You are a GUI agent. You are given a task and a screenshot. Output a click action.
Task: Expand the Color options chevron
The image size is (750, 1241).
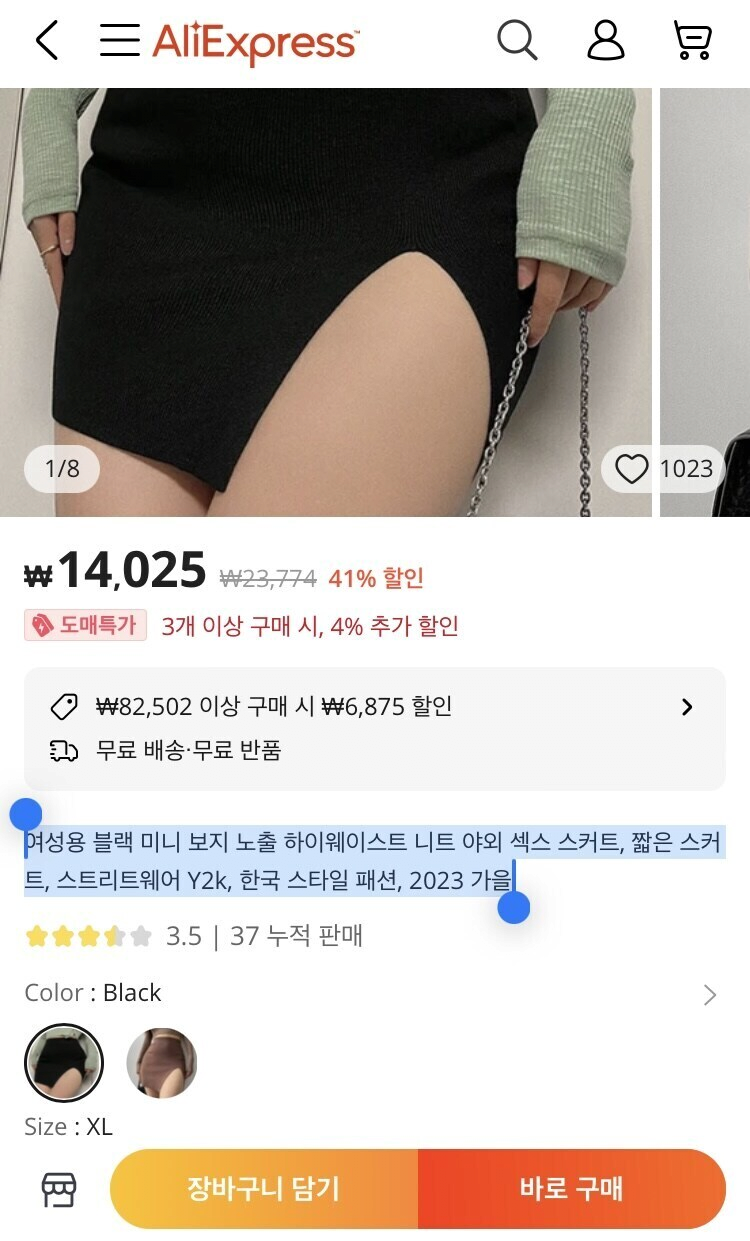point(709,994)
